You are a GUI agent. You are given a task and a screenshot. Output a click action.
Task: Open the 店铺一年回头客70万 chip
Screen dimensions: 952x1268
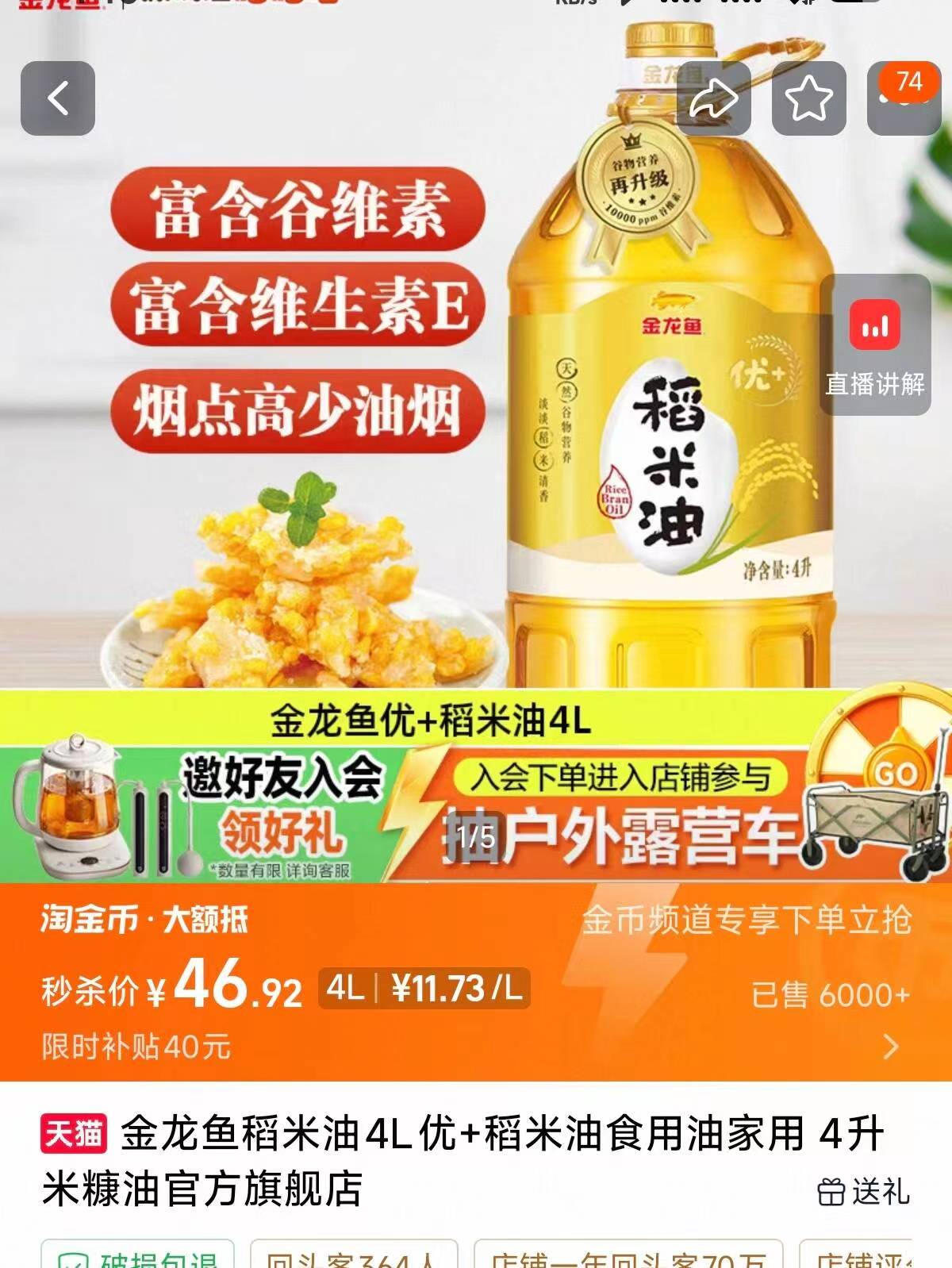(x=628, y=1257)
